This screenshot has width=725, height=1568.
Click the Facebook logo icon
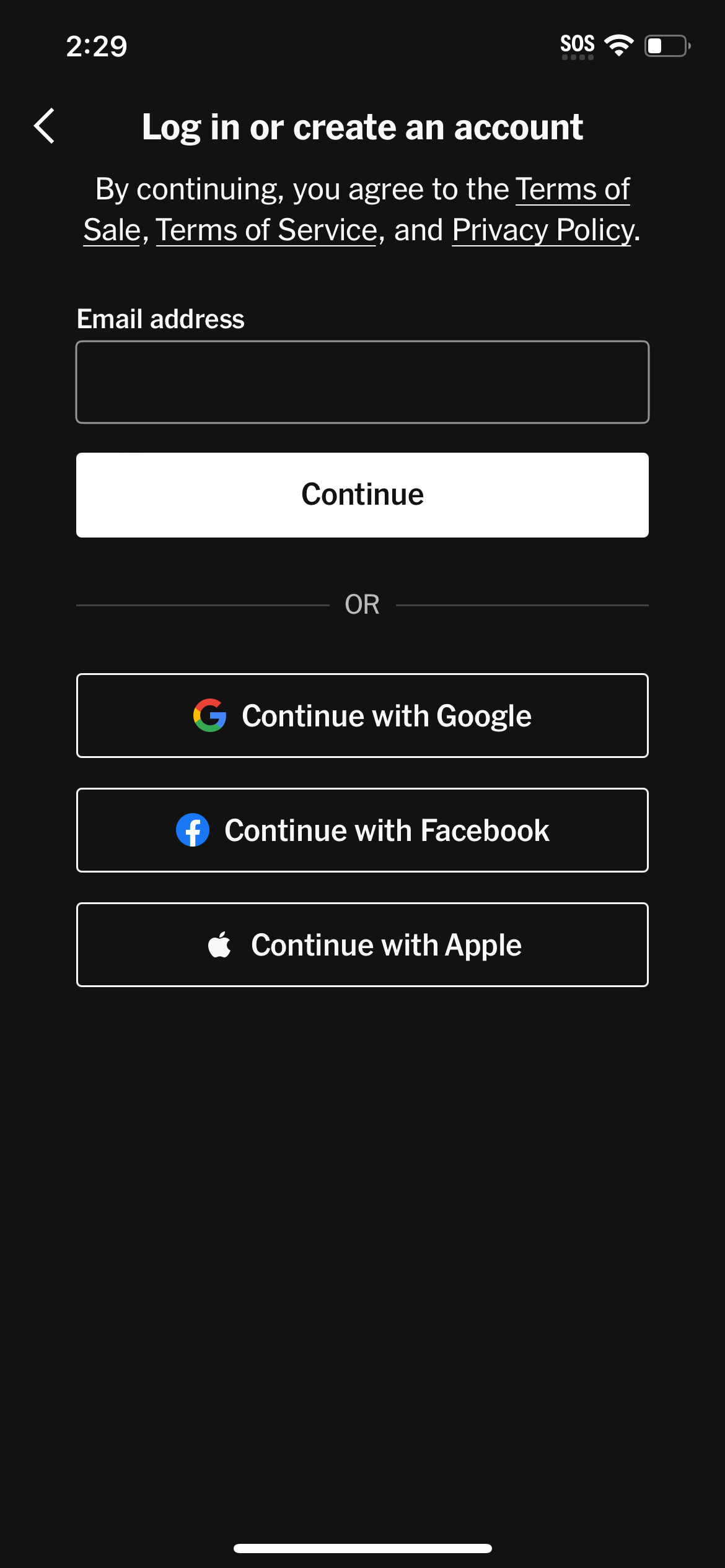coord(193,830)
